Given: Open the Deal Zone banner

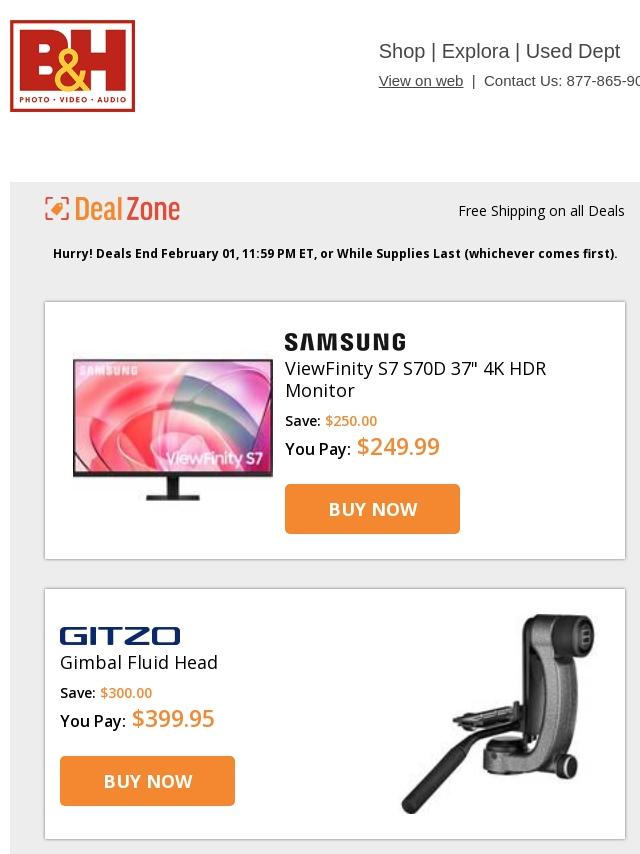Looking at the screenshot, I should click(112, 209).
